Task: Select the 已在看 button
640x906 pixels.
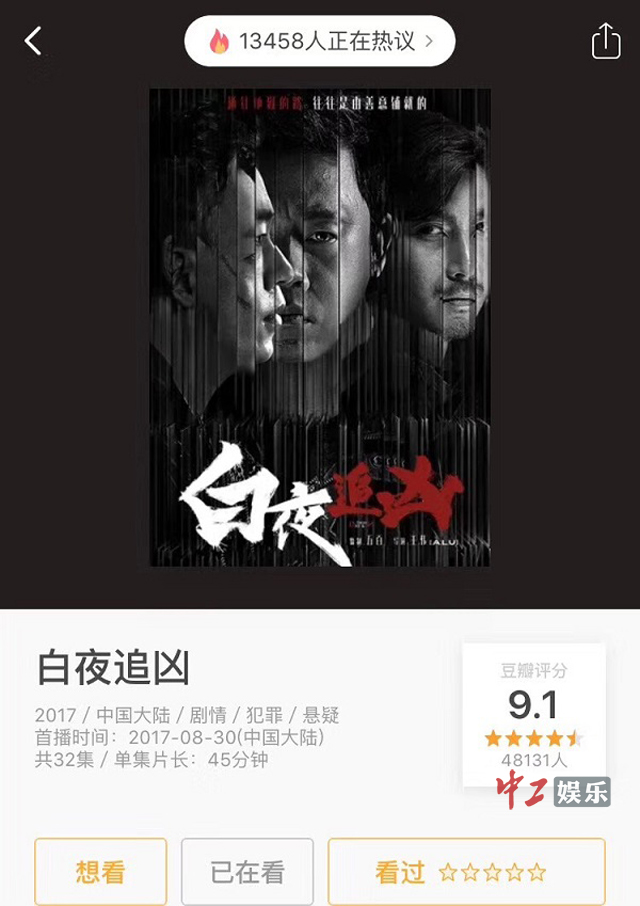Action: point(247,871)
